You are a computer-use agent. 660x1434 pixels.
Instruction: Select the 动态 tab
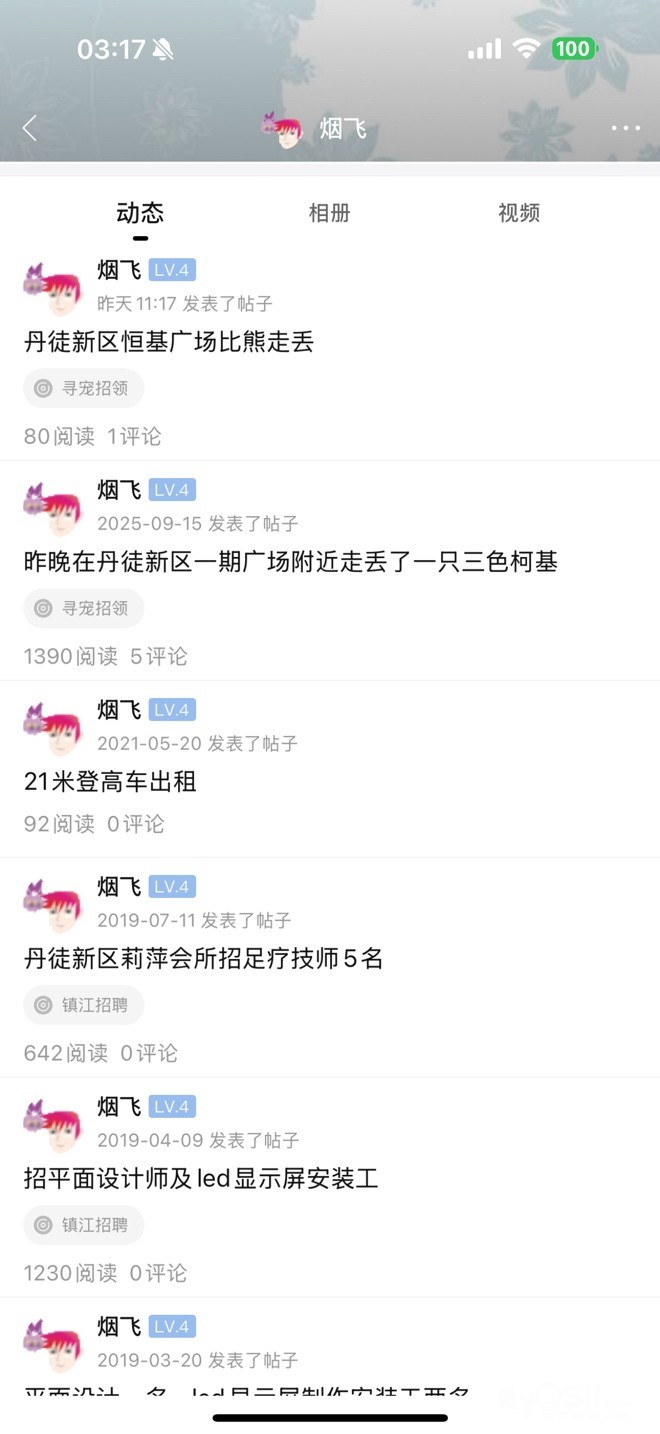(x=140, y=212)
